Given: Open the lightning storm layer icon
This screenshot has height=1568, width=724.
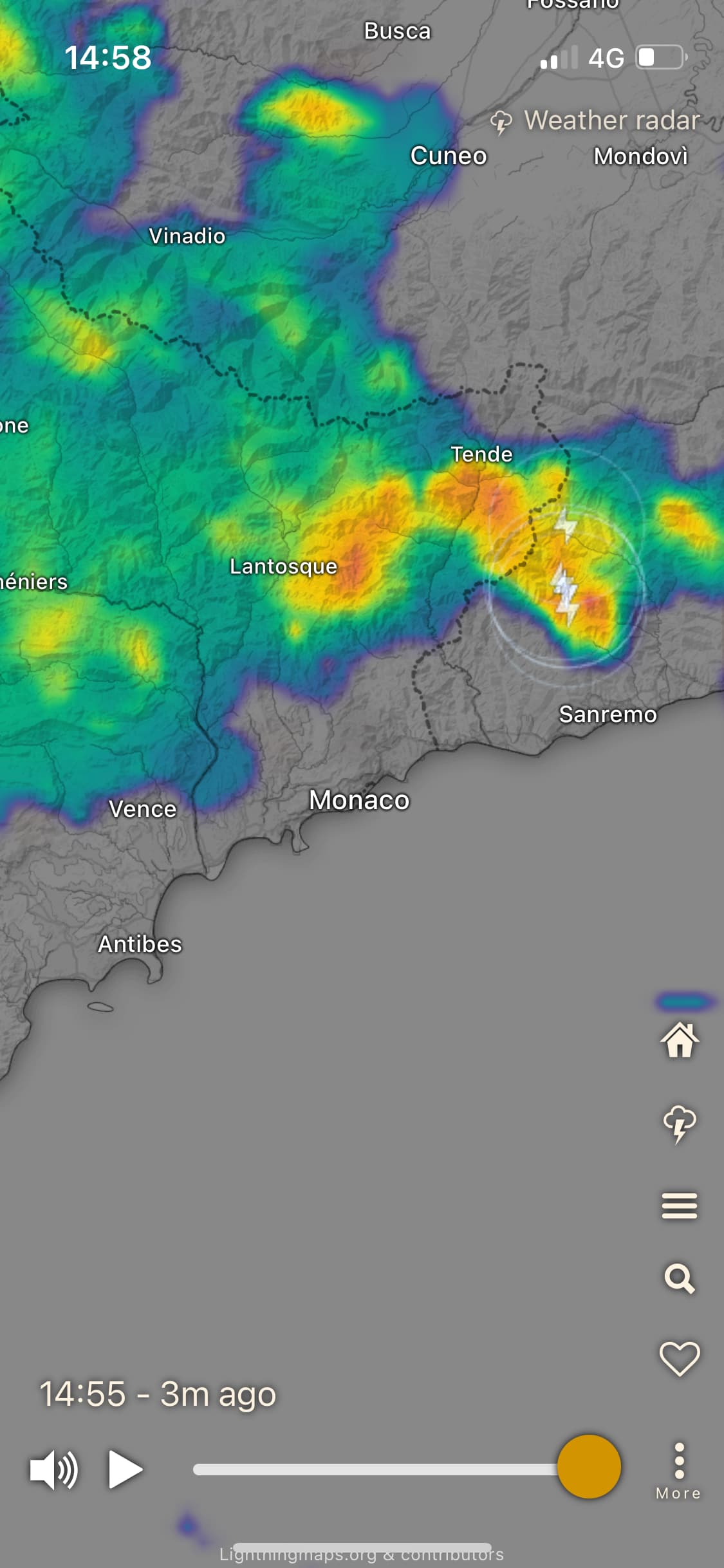Looking at the screenshot, I should tap(680, 1125).
